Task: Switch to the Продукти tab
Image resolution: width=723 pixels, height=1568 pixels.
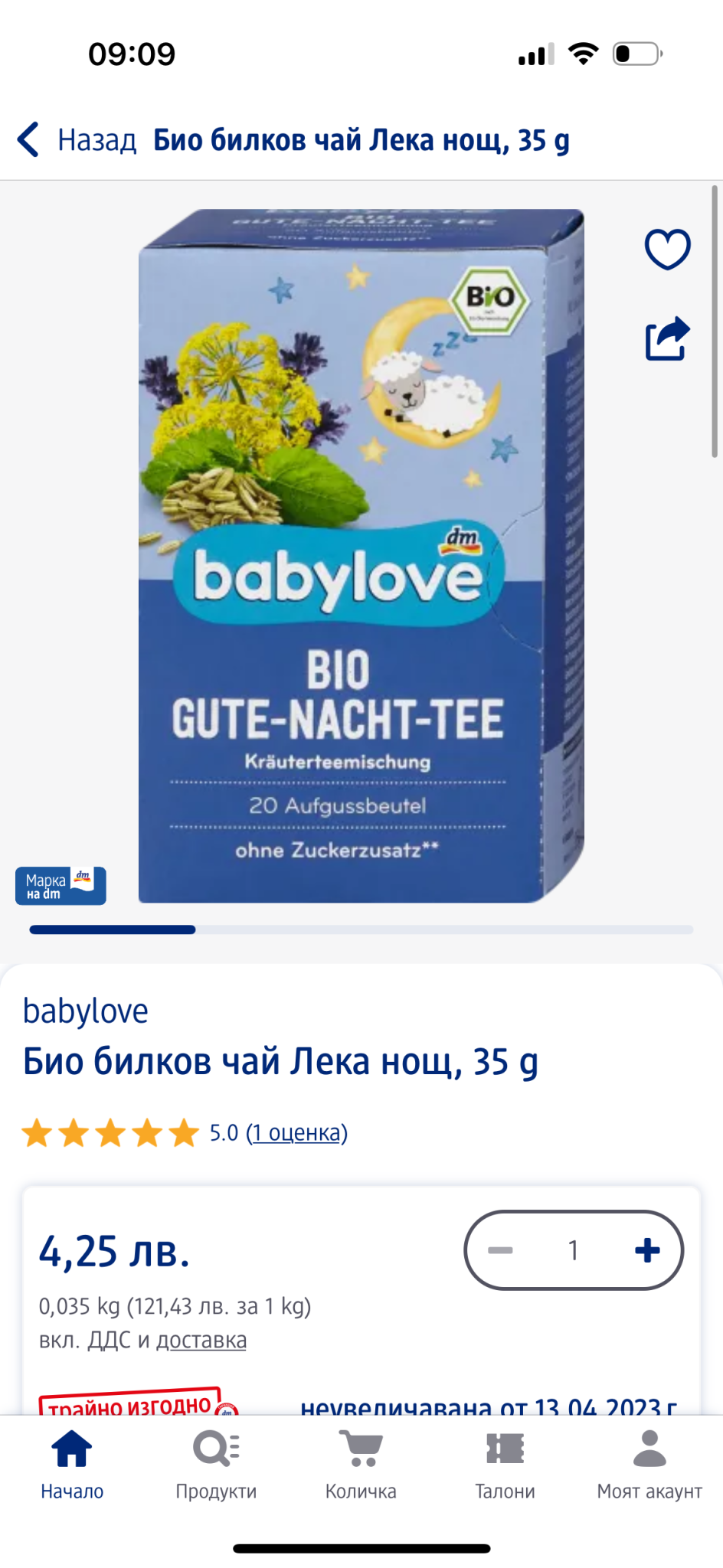Action: point(216,1464)
